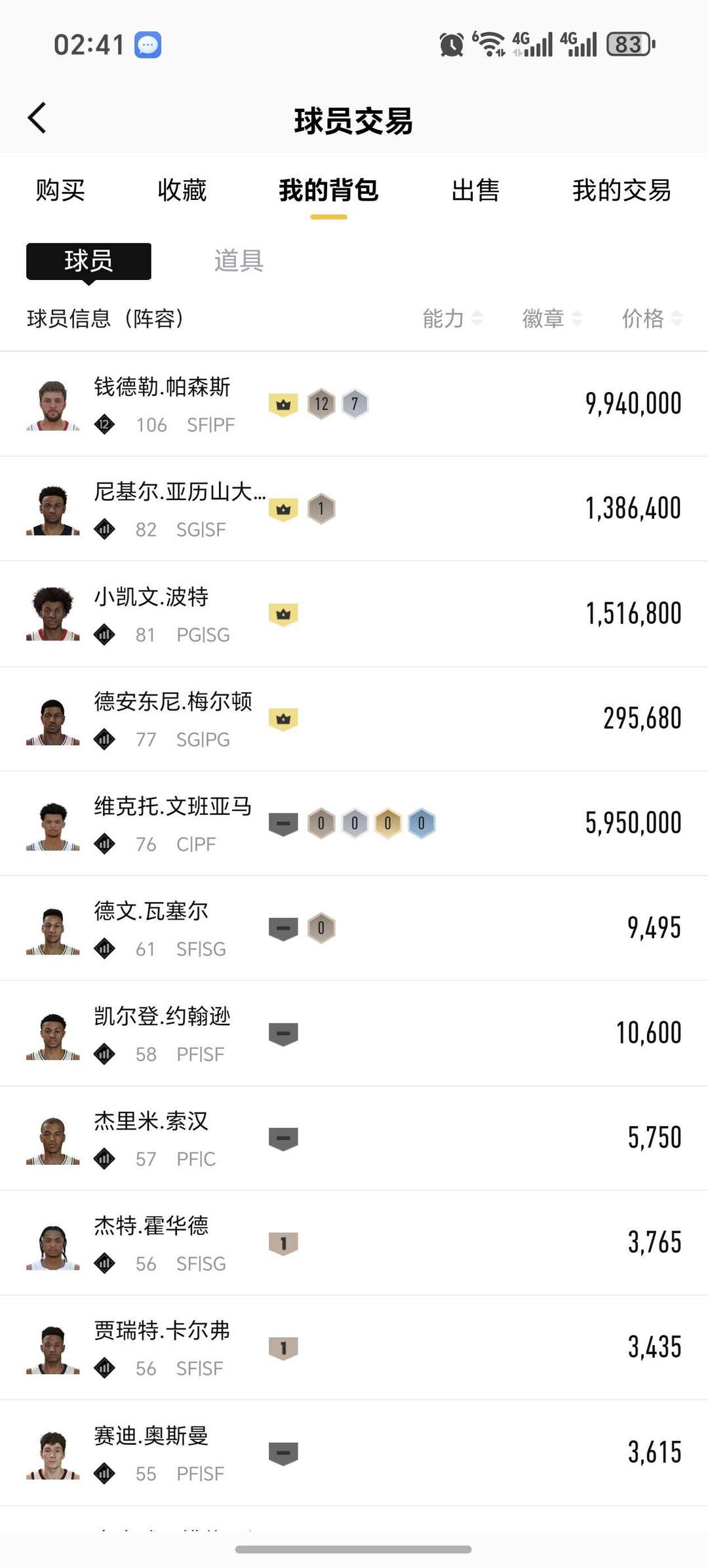Toggle the crown badge on 德安东尼.梅尔顿

pyautogui.click(x=283, y=718)
